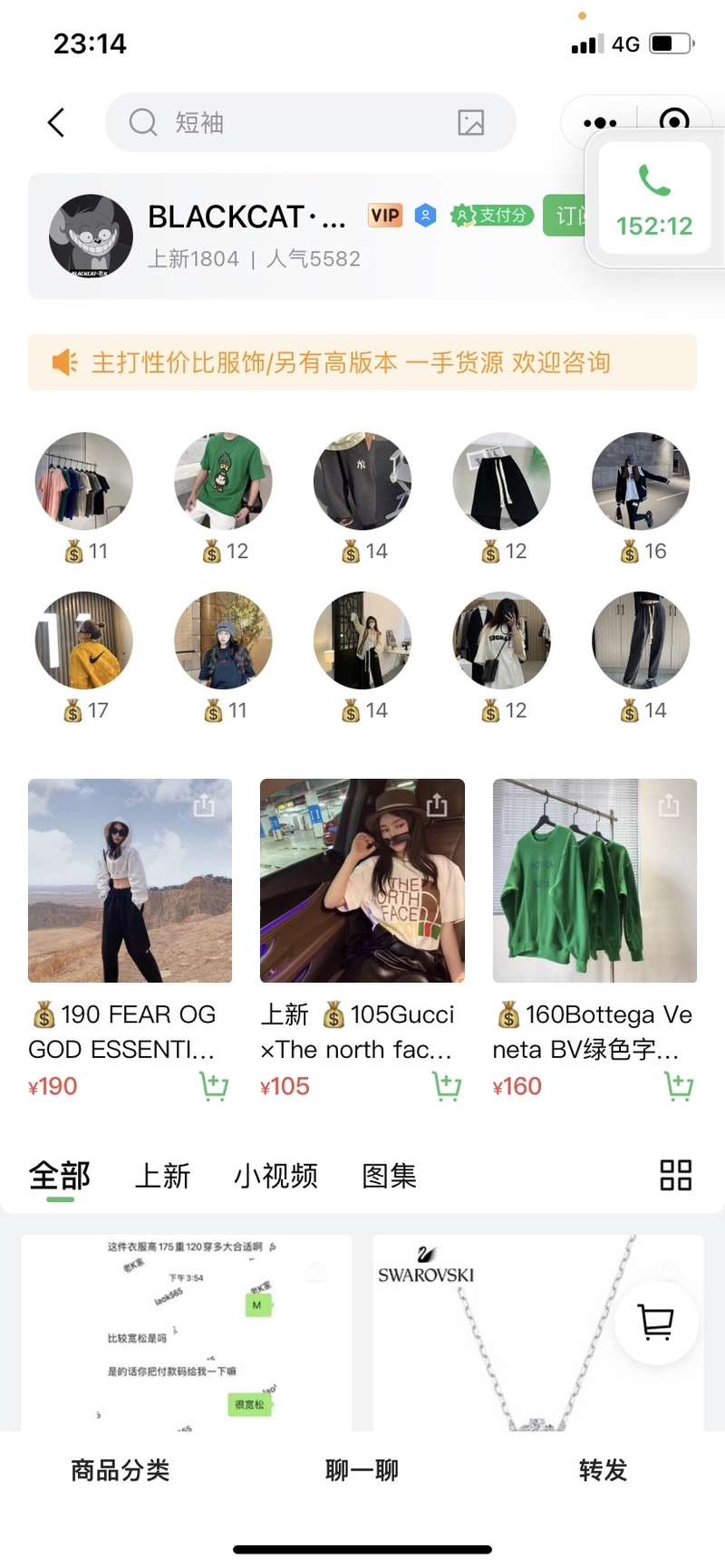
Task: Open the floating shopping cart button
Action: [656, 1323]
